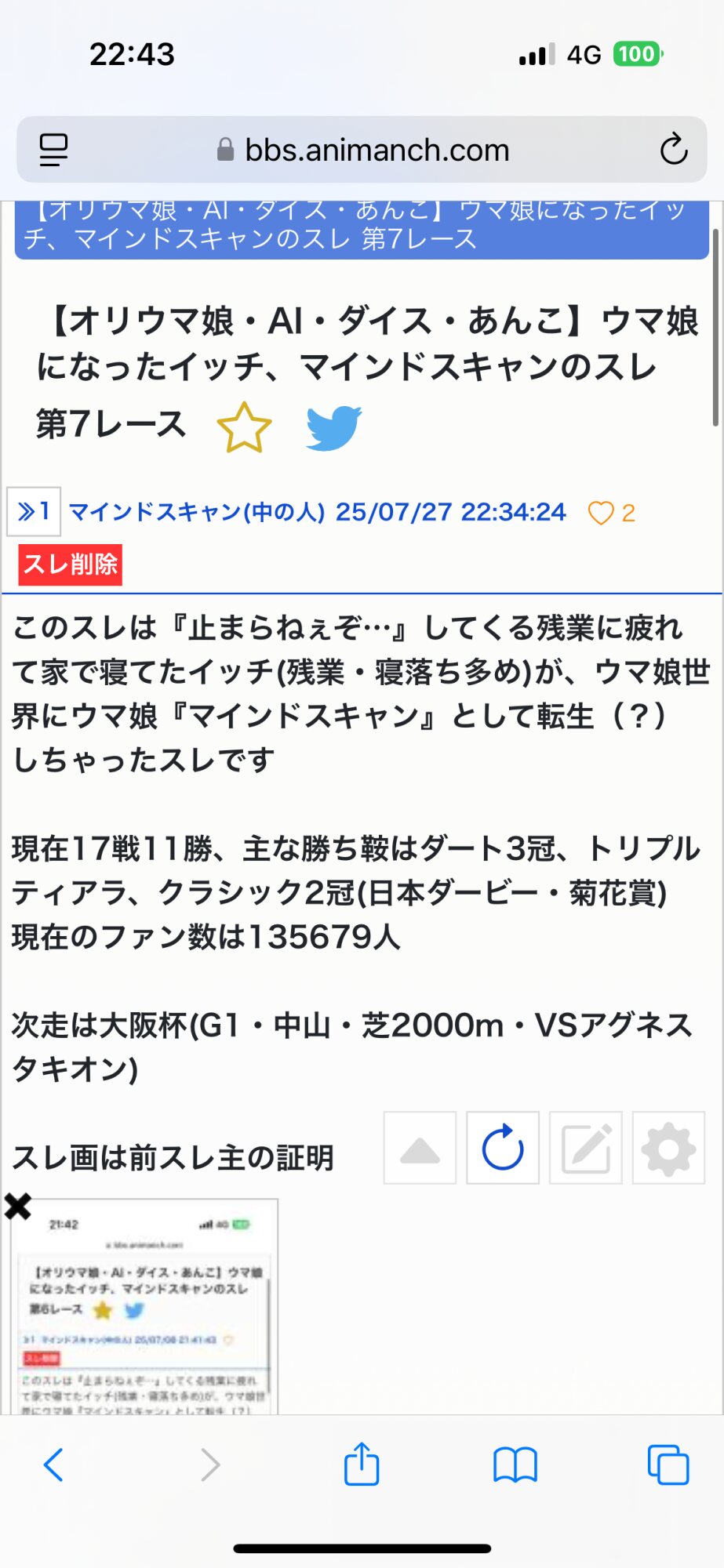
Task: Refresh the thread with the blue reload button
Action: coord(503,1148)
